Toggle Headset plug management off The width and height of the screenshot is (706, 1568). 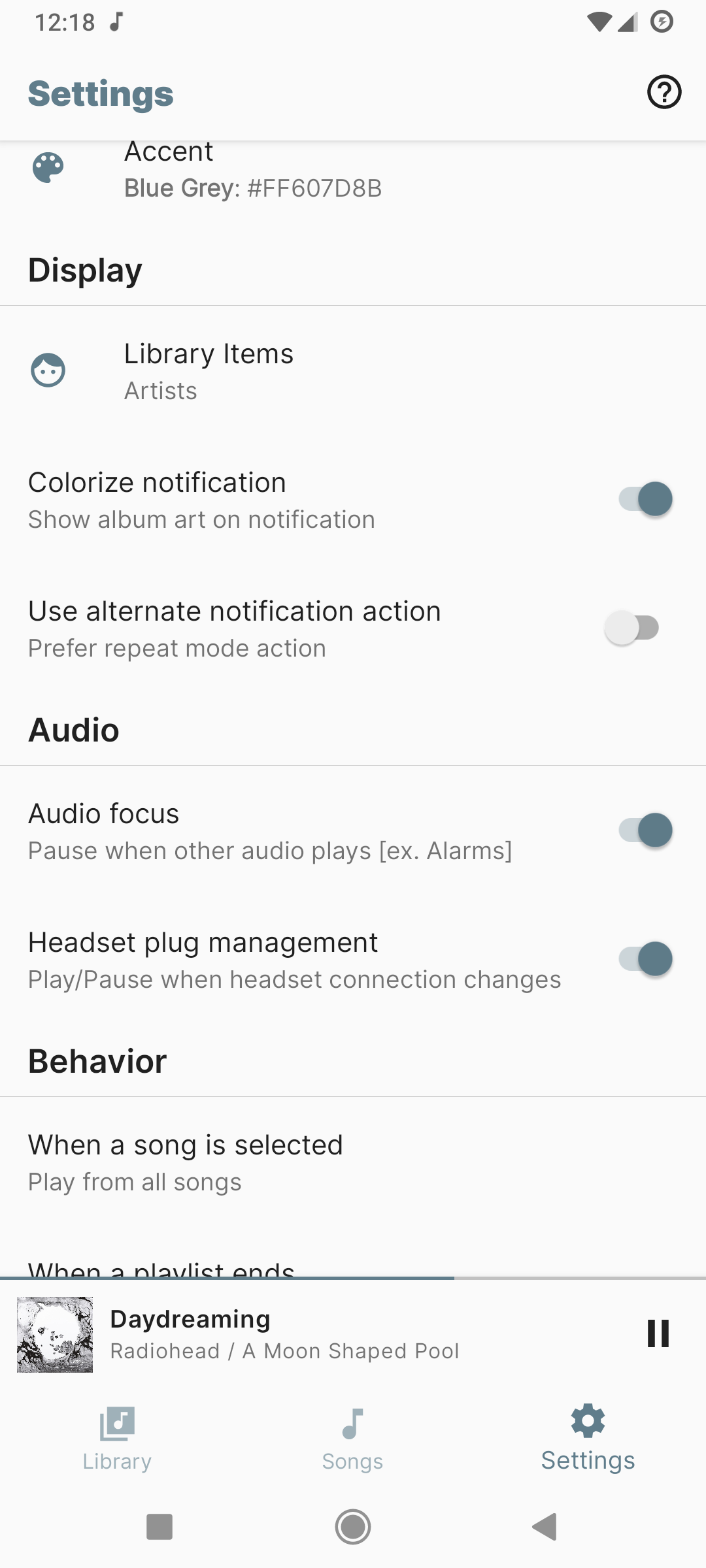tap(645, 960)
